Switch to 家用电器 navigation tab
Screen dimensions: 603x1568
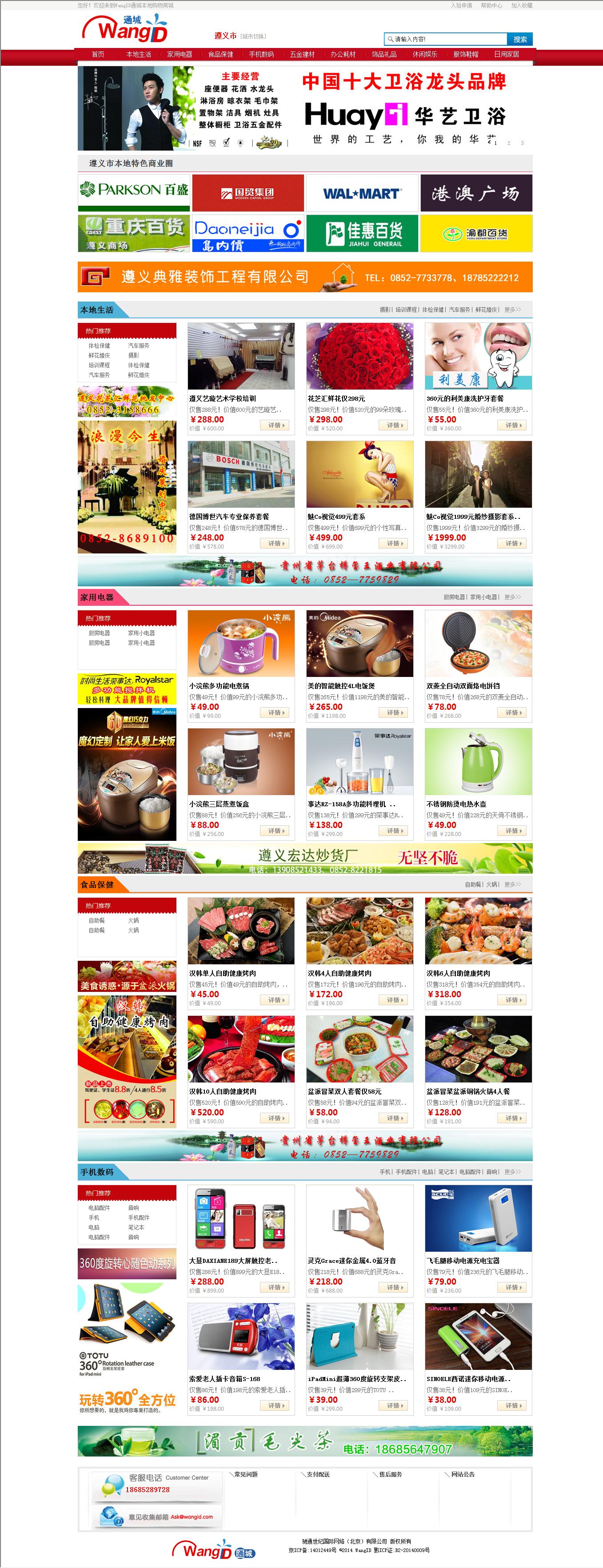[180, 54]
